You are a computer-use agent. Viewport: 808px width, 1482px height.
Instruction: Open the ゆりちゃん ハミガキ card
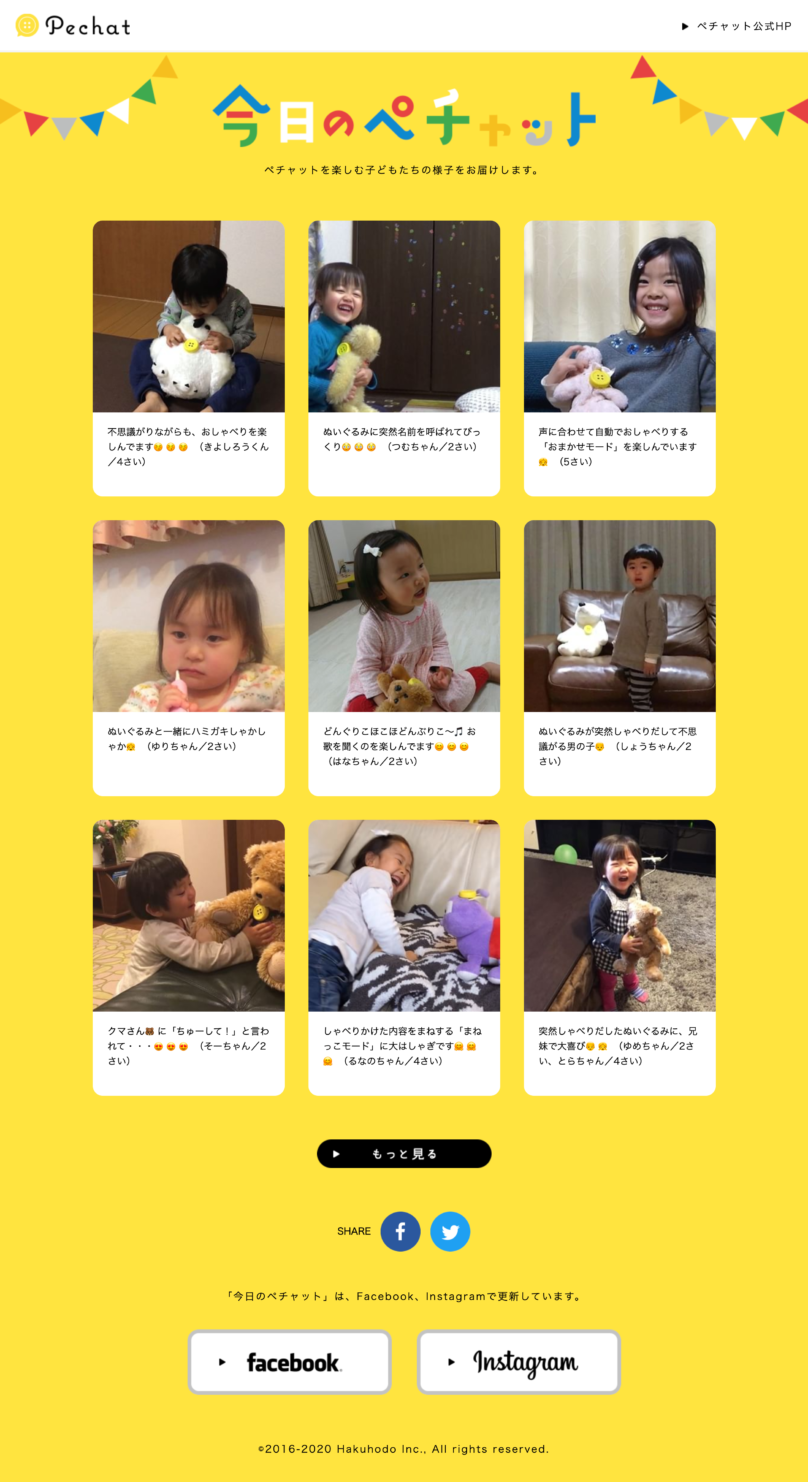189,657
